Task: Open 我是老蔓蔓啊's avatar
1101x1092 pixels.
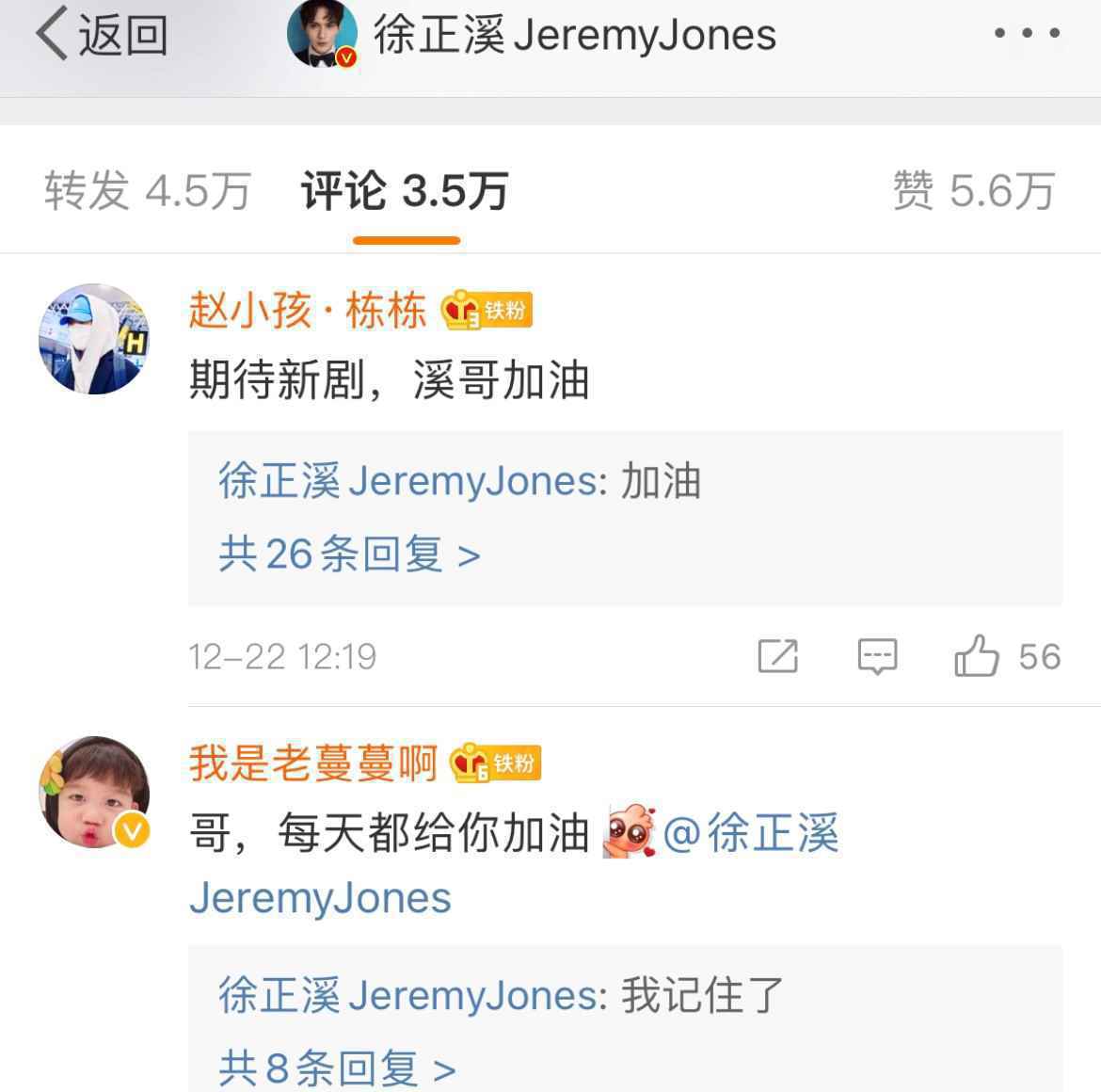Action: 93,792
